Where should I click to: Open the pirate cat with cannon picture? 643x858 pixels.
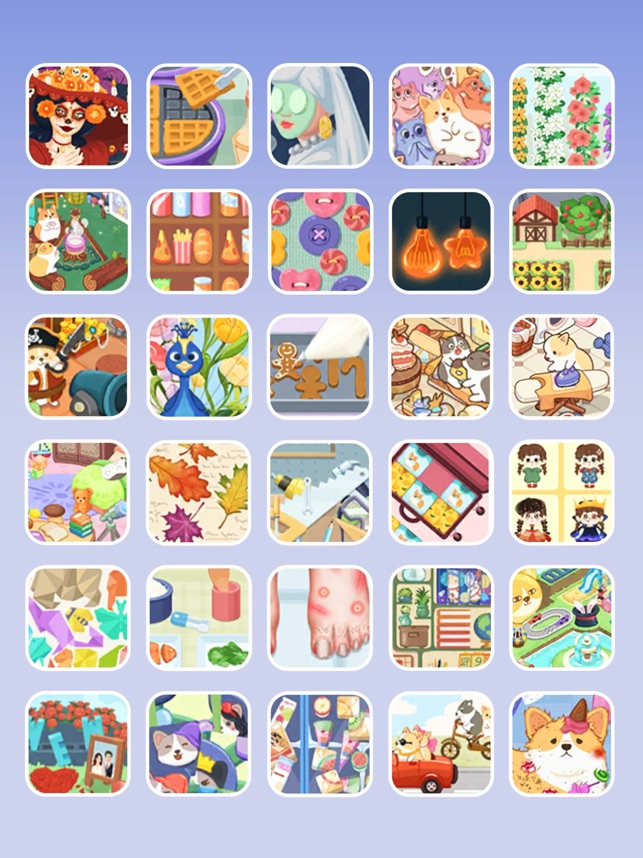coord(78,367)
